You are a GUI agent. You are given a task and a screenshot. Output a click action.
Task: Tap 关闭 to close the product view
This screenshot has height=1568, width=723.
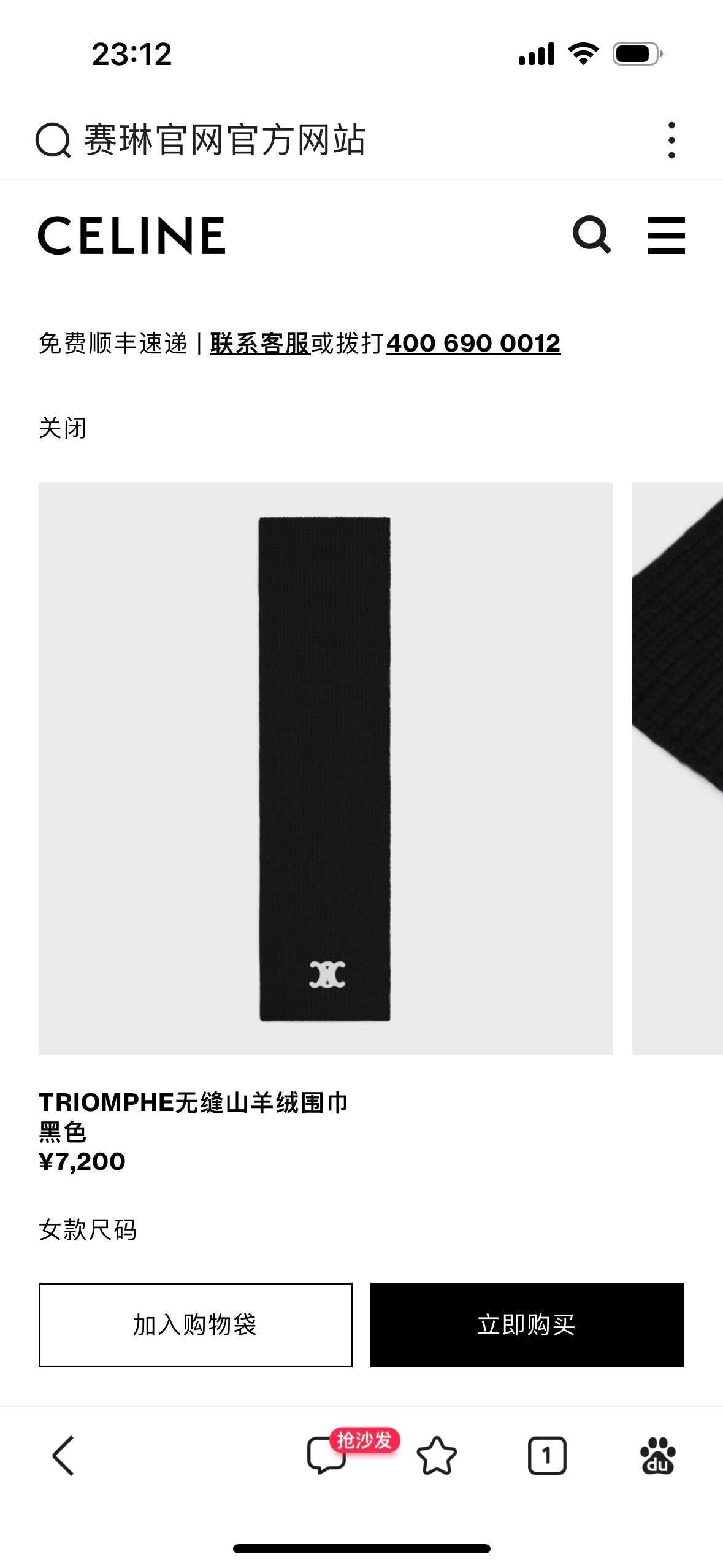pos(63,428)
